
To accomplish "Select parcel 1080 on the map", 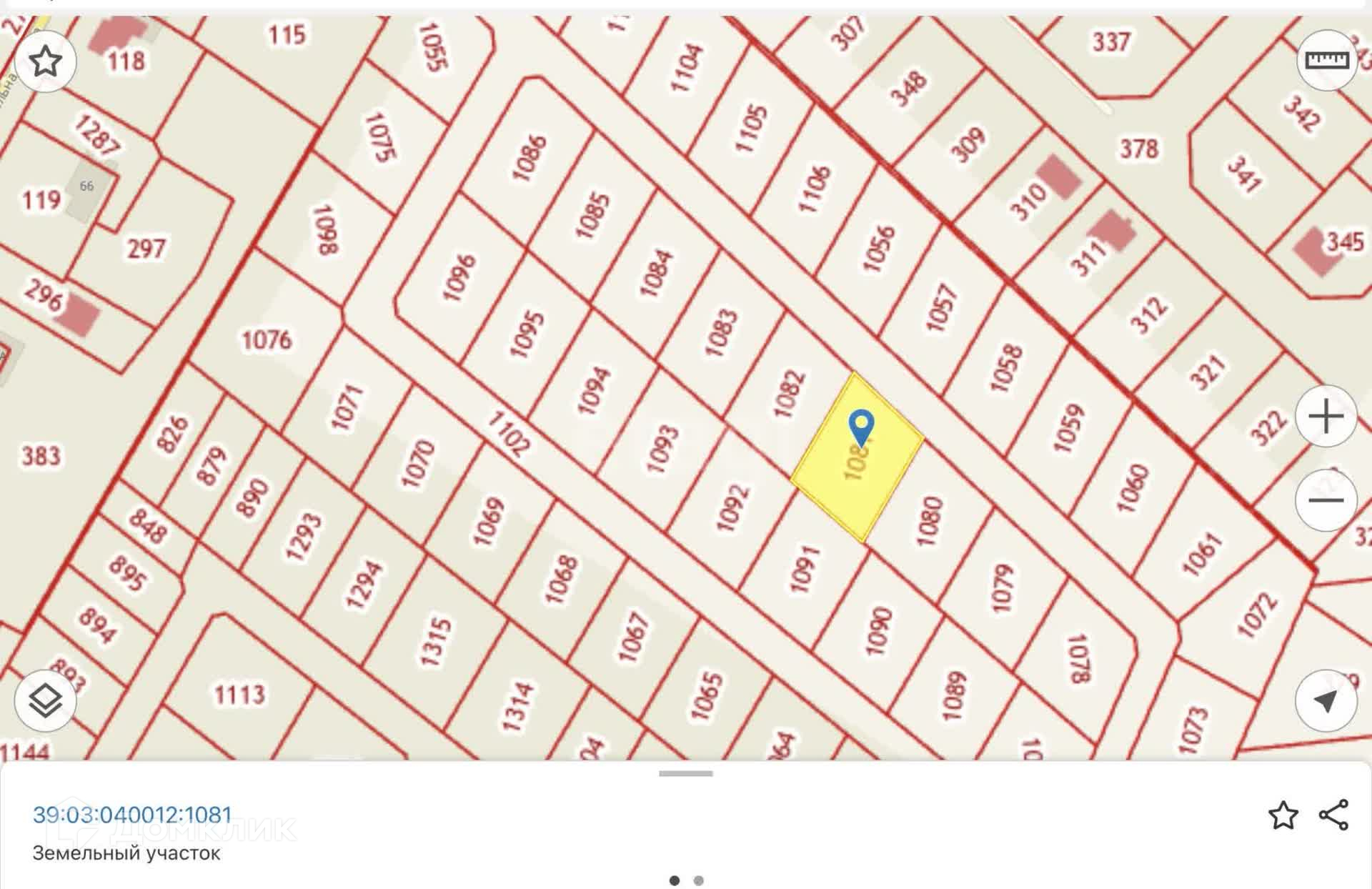I will click(x=929, y=522).
